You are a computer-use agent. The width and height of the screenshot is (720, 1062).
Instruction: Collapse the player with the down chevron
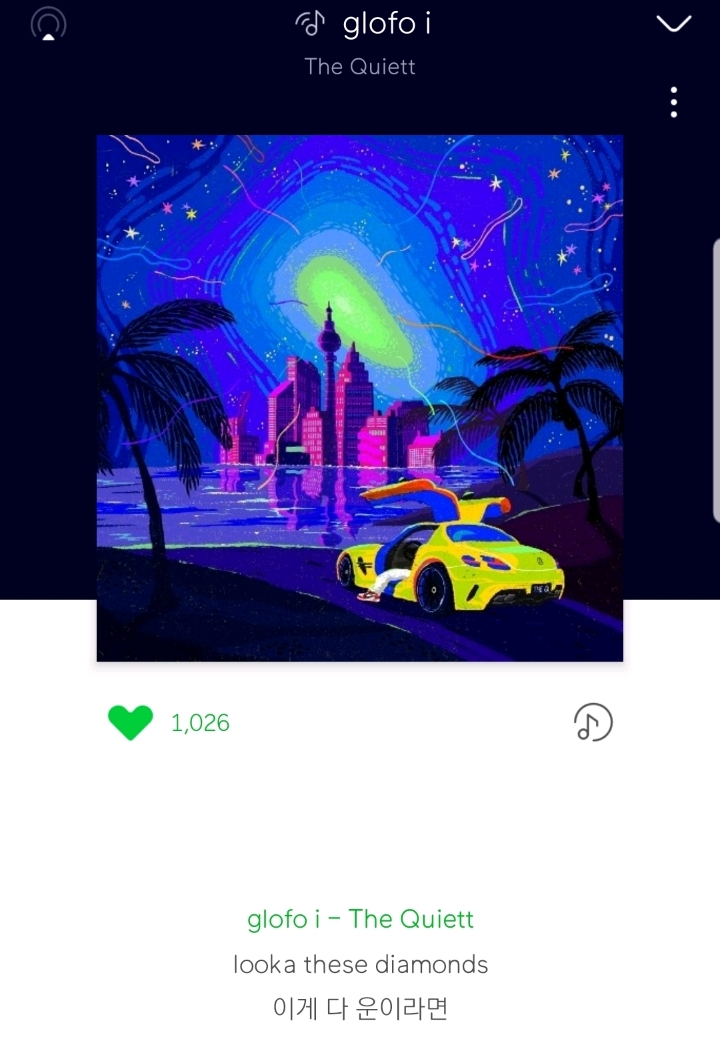(x=673, y=23)
